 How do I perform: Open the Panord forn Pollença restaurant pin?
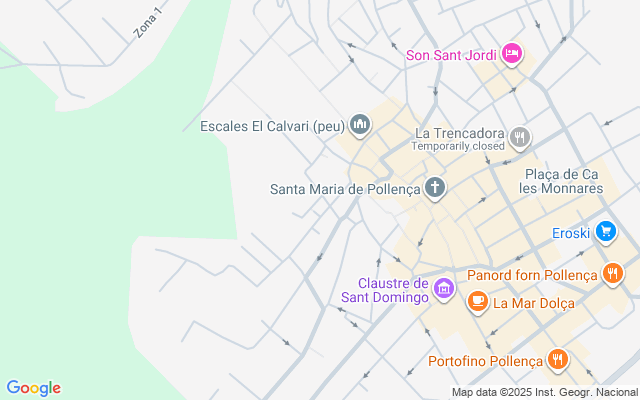point(613,272)
